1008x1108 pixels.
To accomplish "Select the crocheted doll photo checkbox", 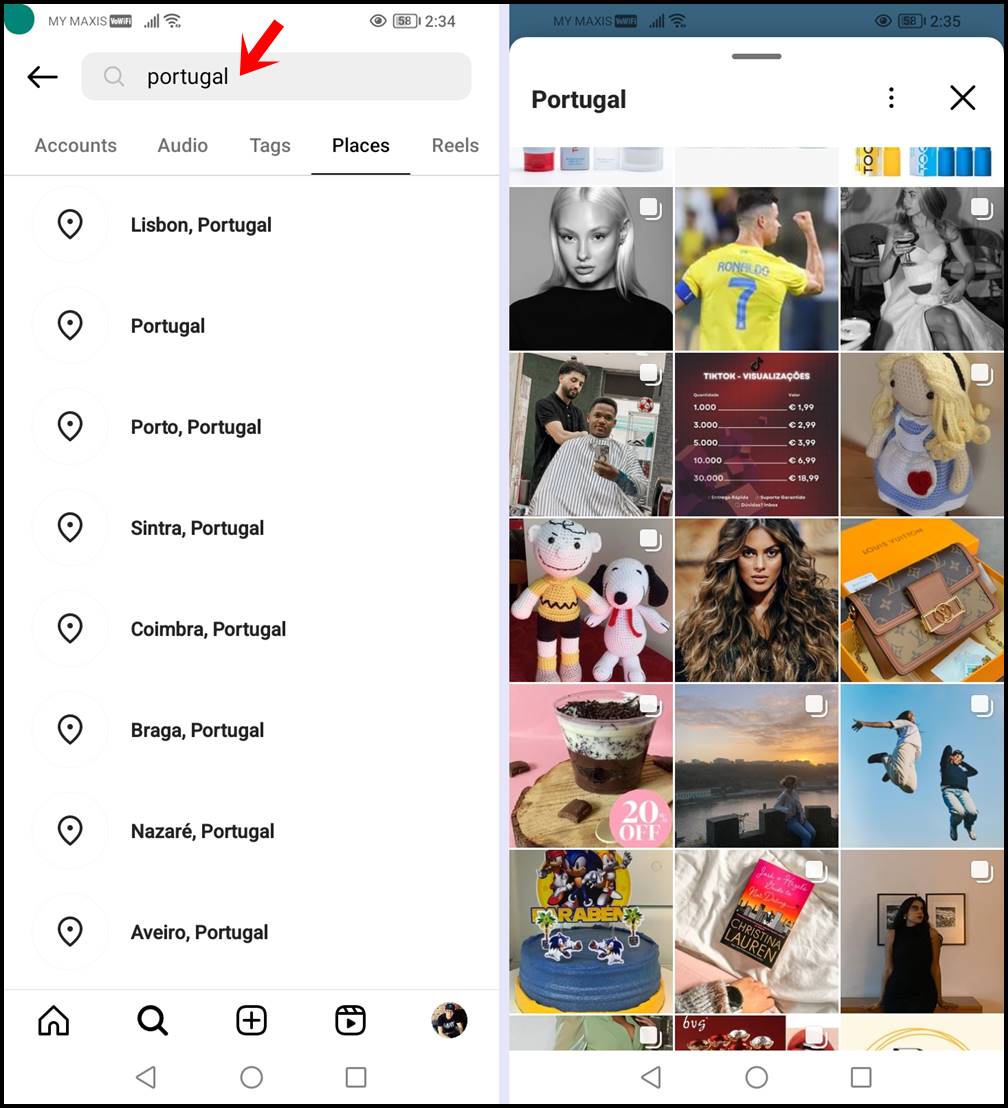I will tap(981, 370).
